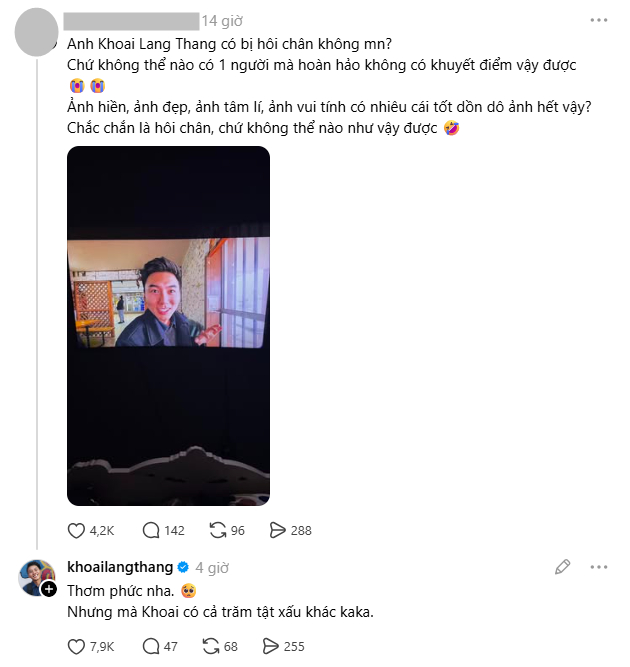This screenshot has width=630, height=667.
Task: Repost the original post with 96 reposts
Action: (217, 531)
